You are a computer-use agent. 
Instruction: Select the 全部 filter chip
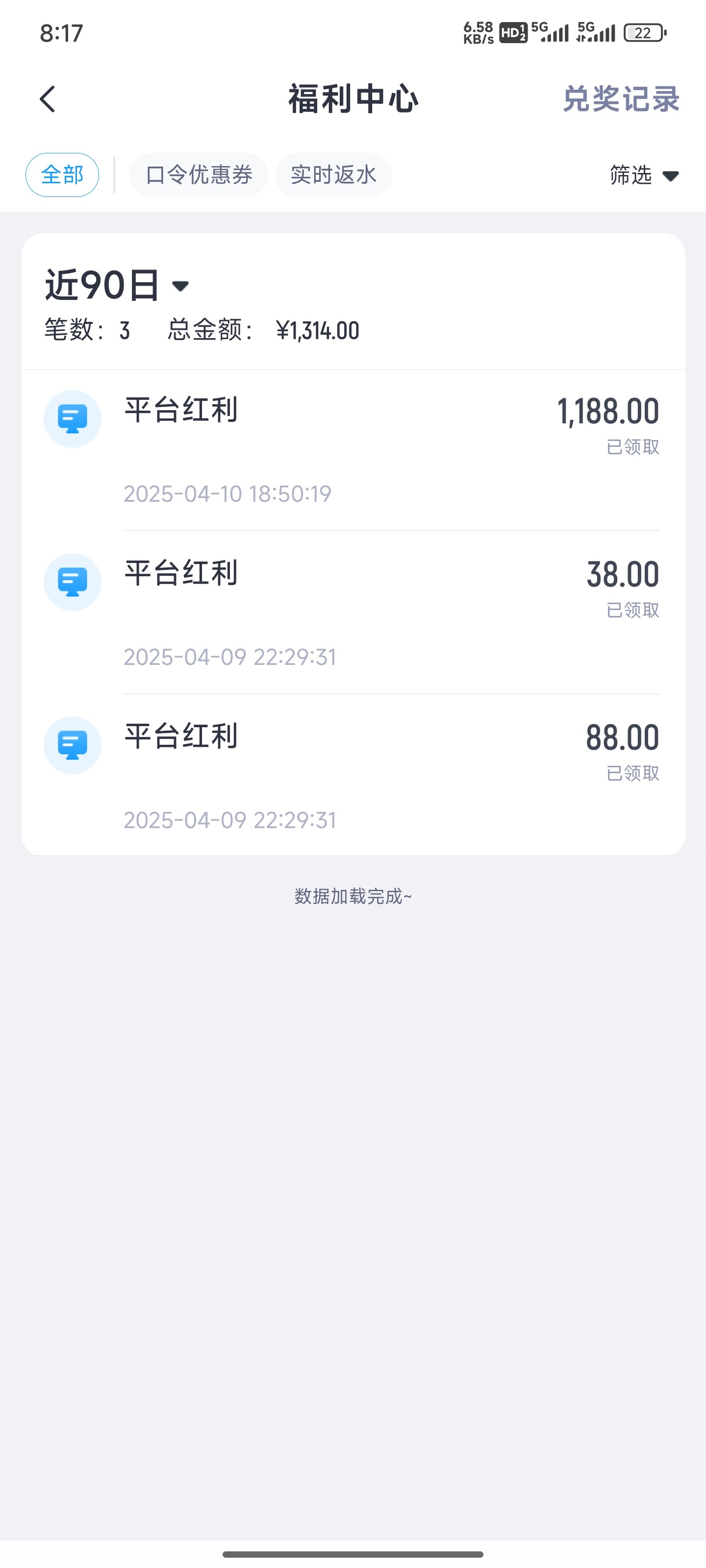62,175
